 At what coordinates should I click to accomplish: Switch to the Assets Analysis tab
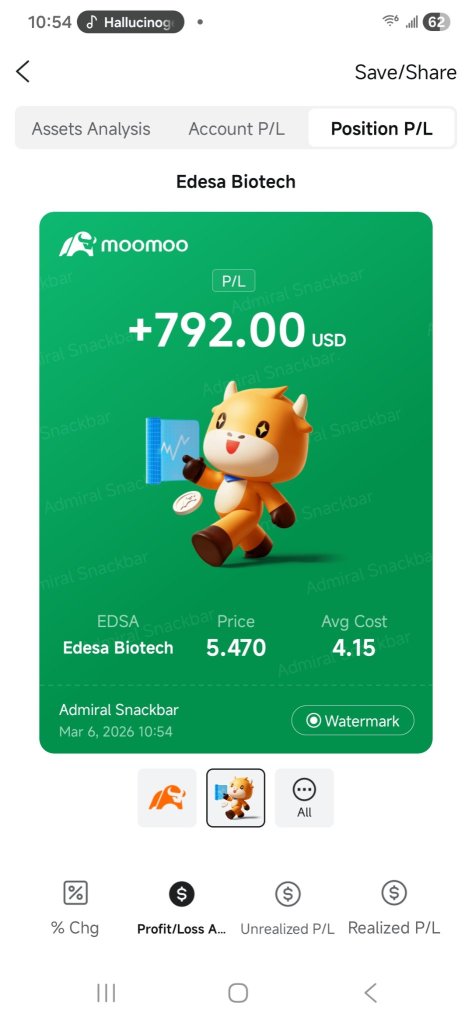click(x=91, y=129)
